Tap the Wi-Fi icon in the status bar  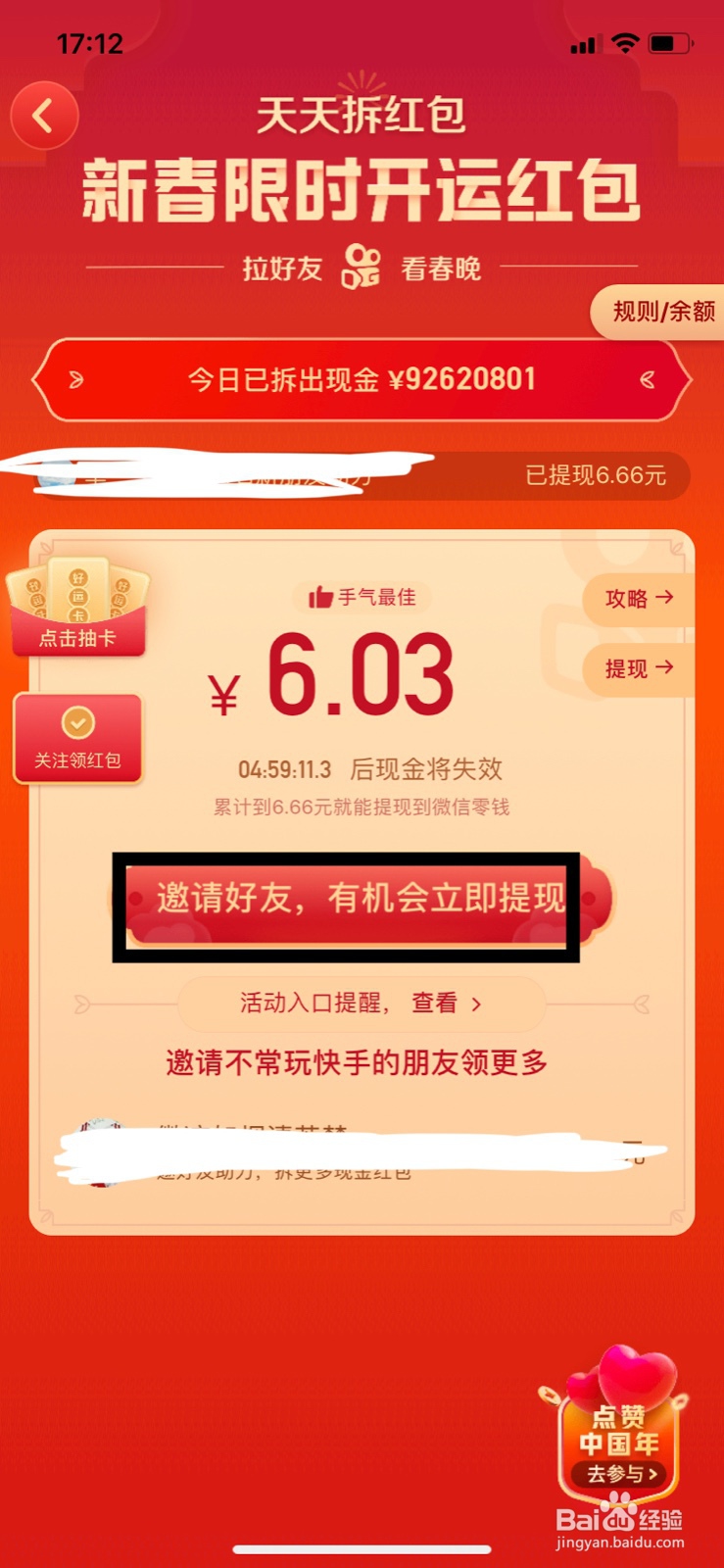[627, 41]
